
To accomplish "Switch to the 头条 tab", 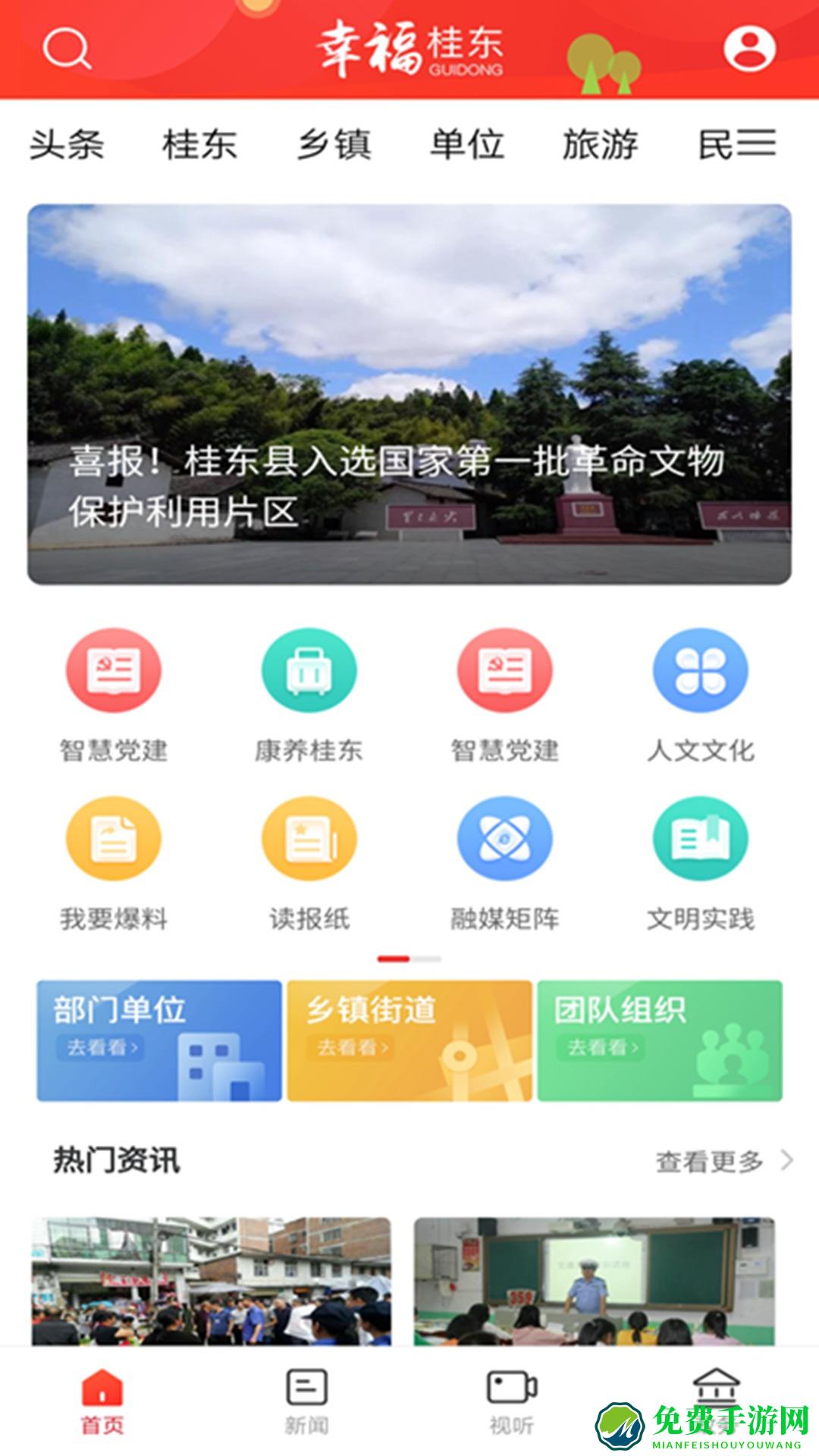I will tap(68, 144).
